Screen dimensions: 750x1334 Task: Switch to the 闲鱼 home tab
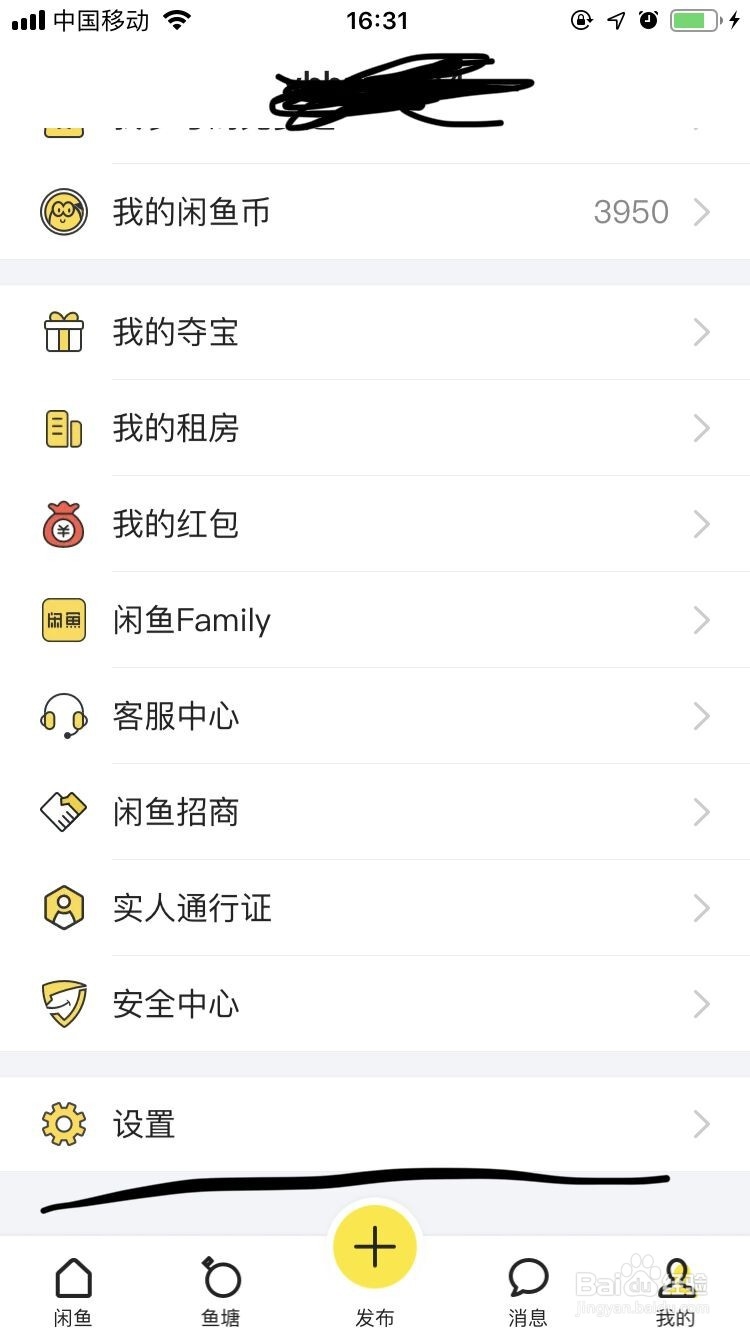pos(73,1290)
